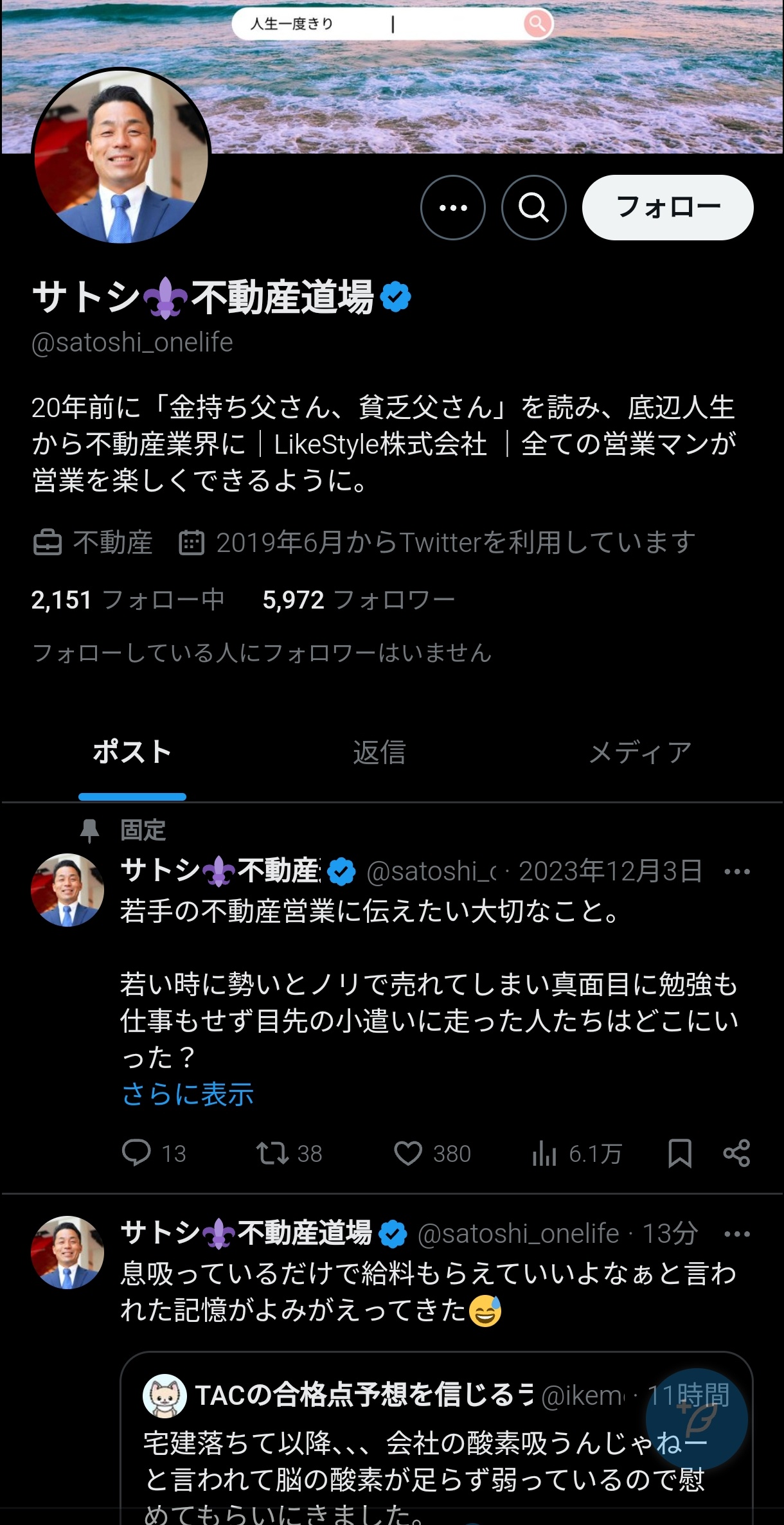Reply to the pinned 2023年12月3日 post

click(136, 1154)
